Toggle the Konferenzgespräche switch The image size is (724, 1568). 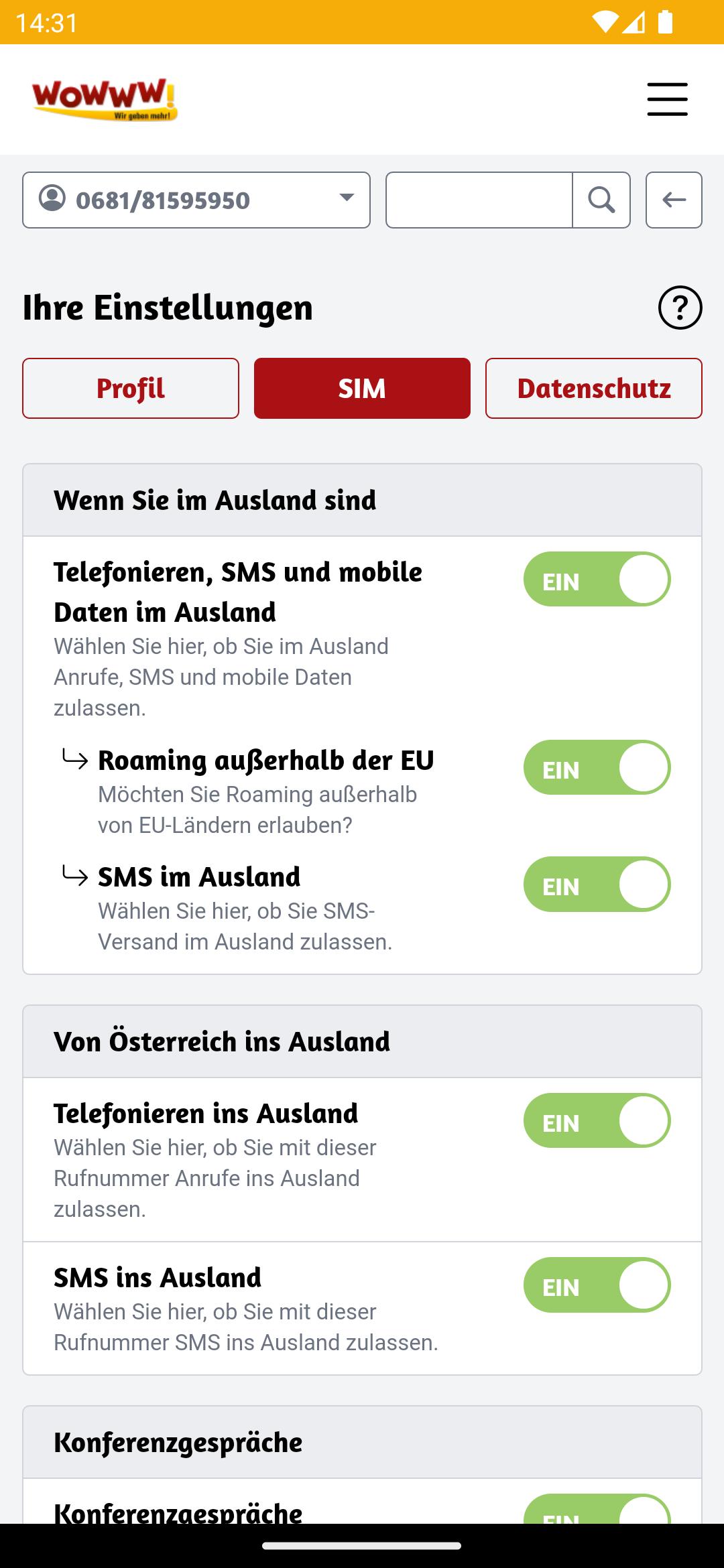tap(597, 1509)
